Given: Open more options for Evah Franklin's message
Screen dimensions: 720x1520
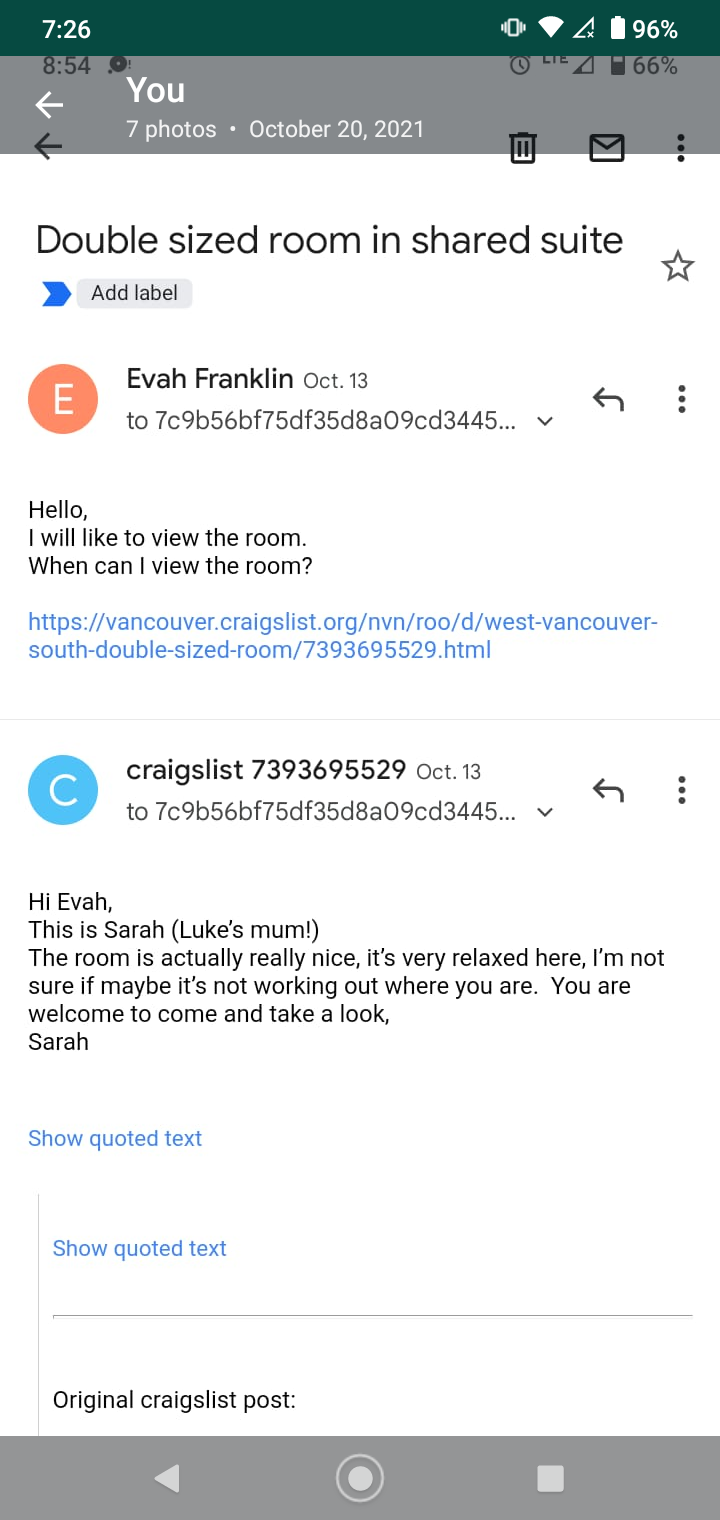Looking at the screenshot, I should (x=681, y=399).
